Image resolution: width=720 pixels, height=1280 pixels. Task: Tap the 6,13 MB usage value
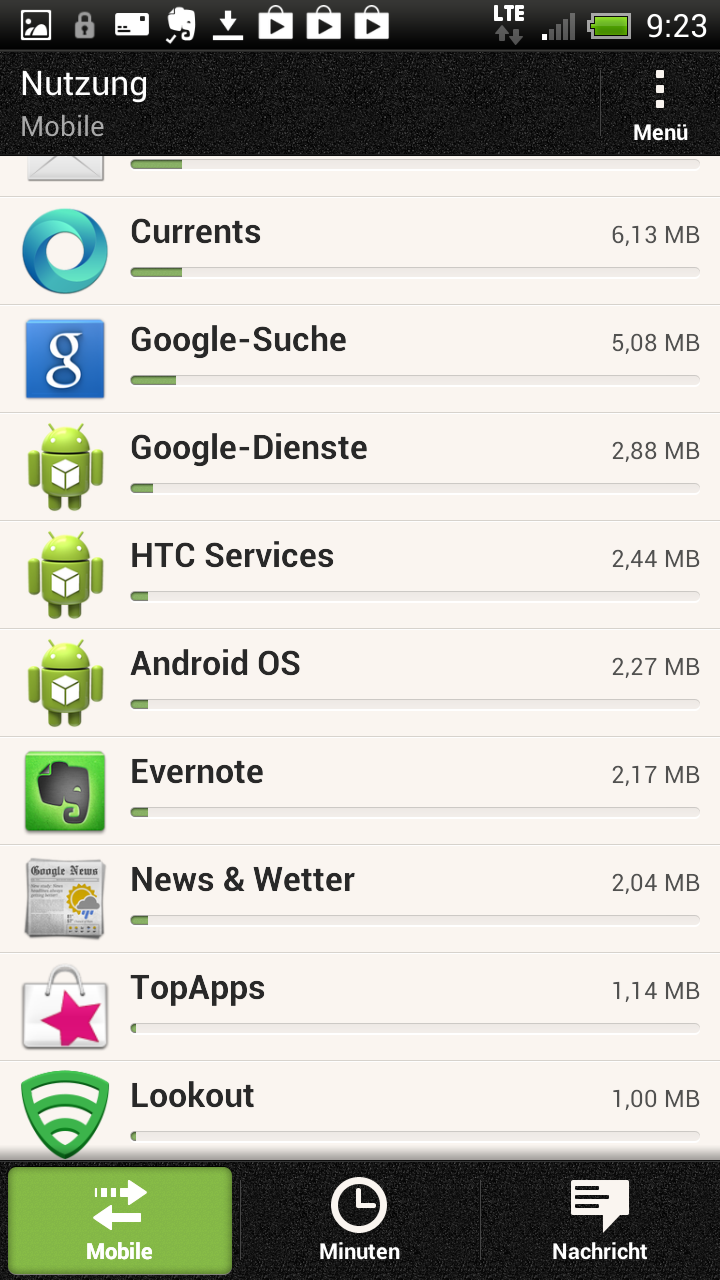click(655, 231)
